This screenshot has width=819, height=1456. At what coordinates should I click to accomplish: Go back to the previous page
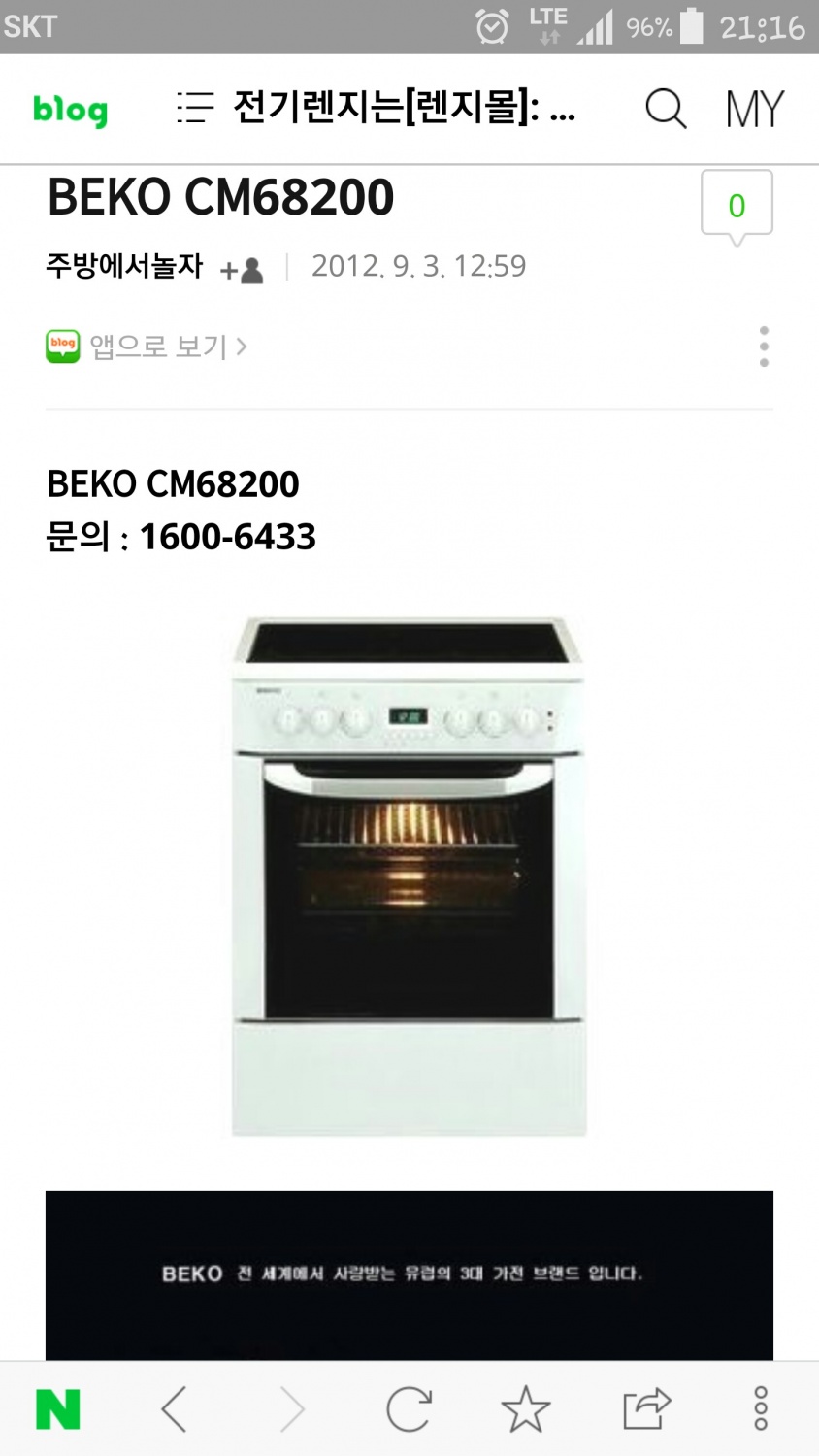pyautogui.click(x=175, y=1409)
